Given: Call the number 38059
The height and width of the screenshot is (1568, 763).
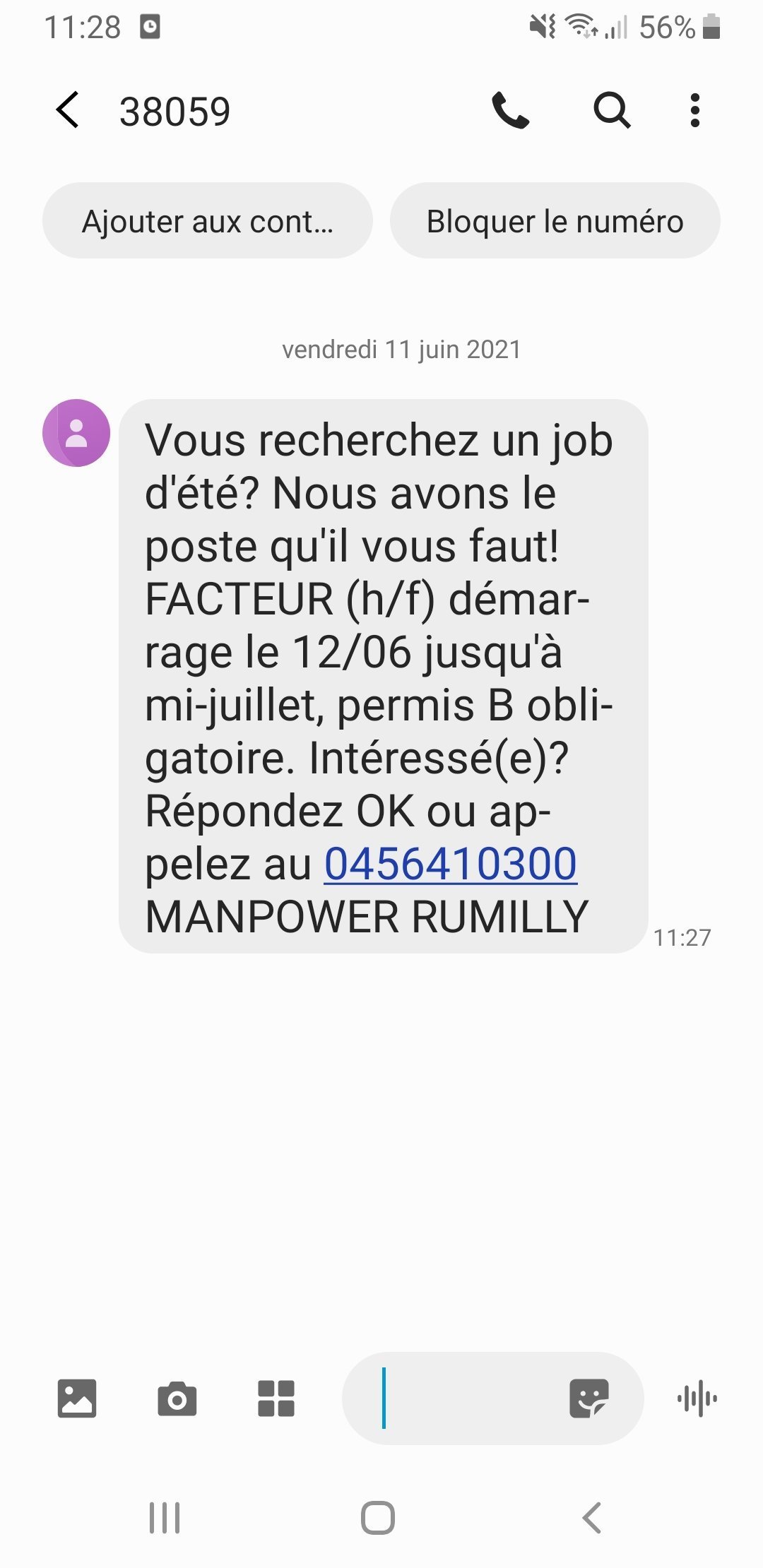Looking at the screenshot, I should 510,110.
